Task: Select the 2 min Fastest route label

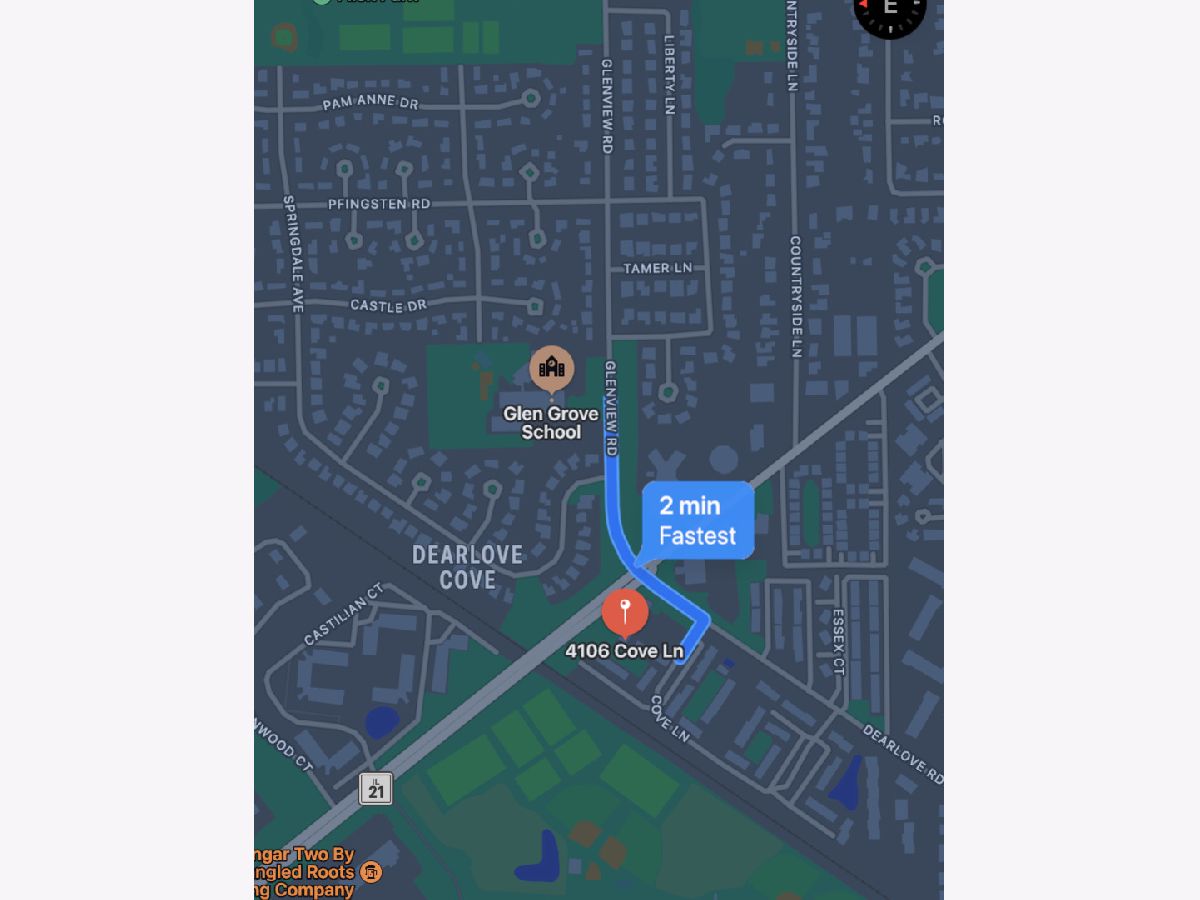Action: pos(697,520)
